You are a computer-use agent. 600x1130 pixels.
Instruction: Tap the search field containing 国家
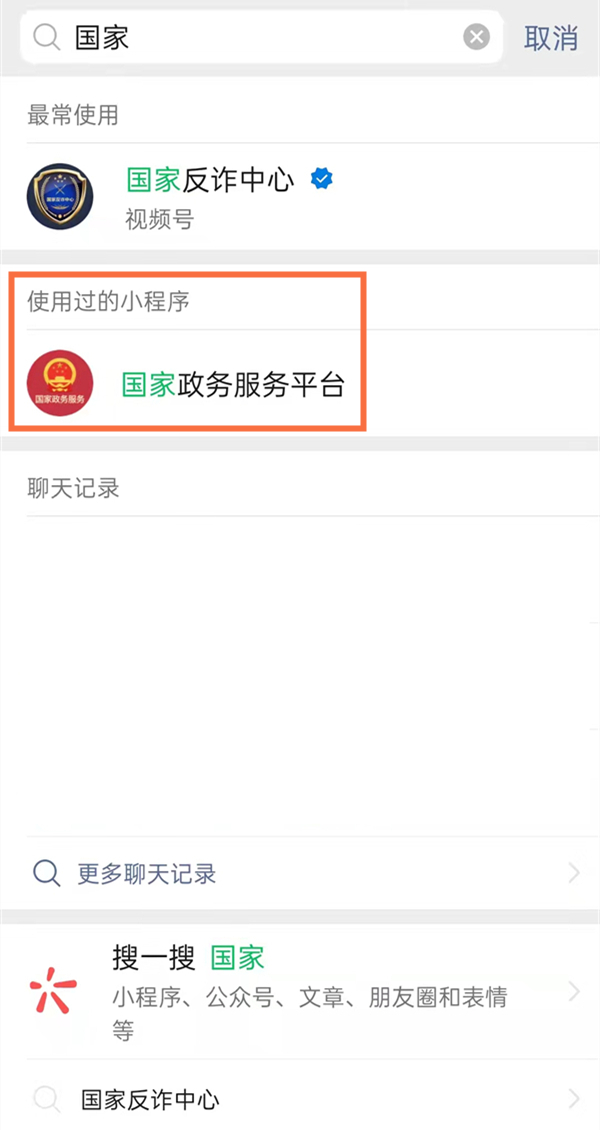pyautogui.click(x=260, y=38)
